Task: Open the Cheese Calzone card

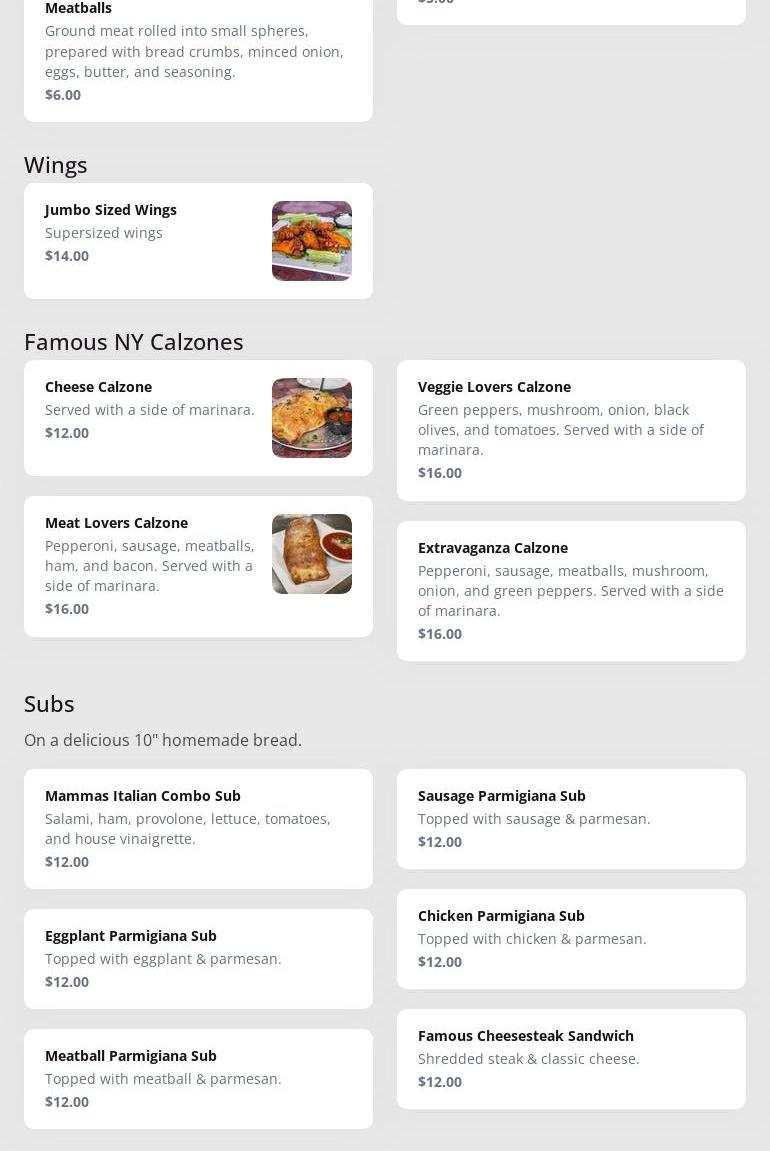Action: point(198,417)
